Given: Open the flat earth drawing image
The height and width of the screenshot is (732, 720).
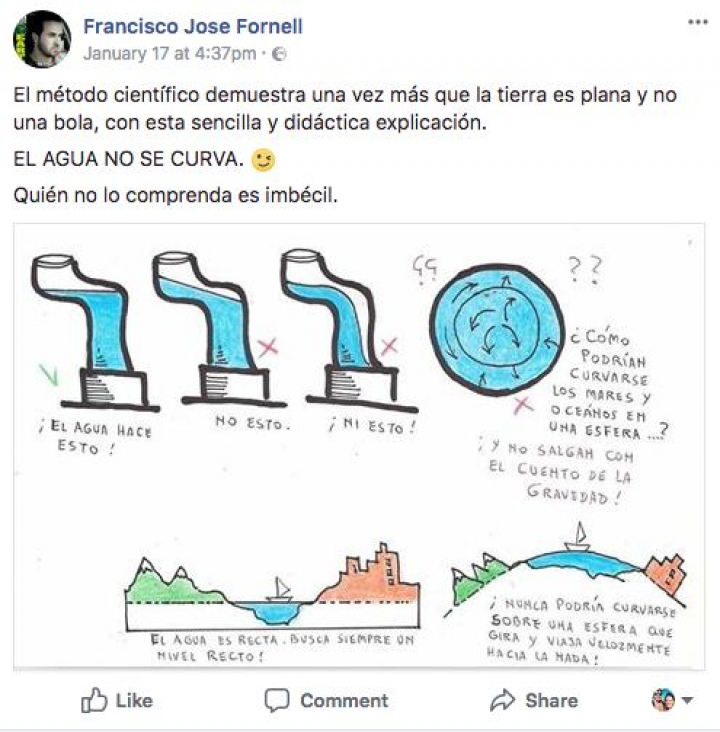Looking at the screenshot, I should 358,445.
